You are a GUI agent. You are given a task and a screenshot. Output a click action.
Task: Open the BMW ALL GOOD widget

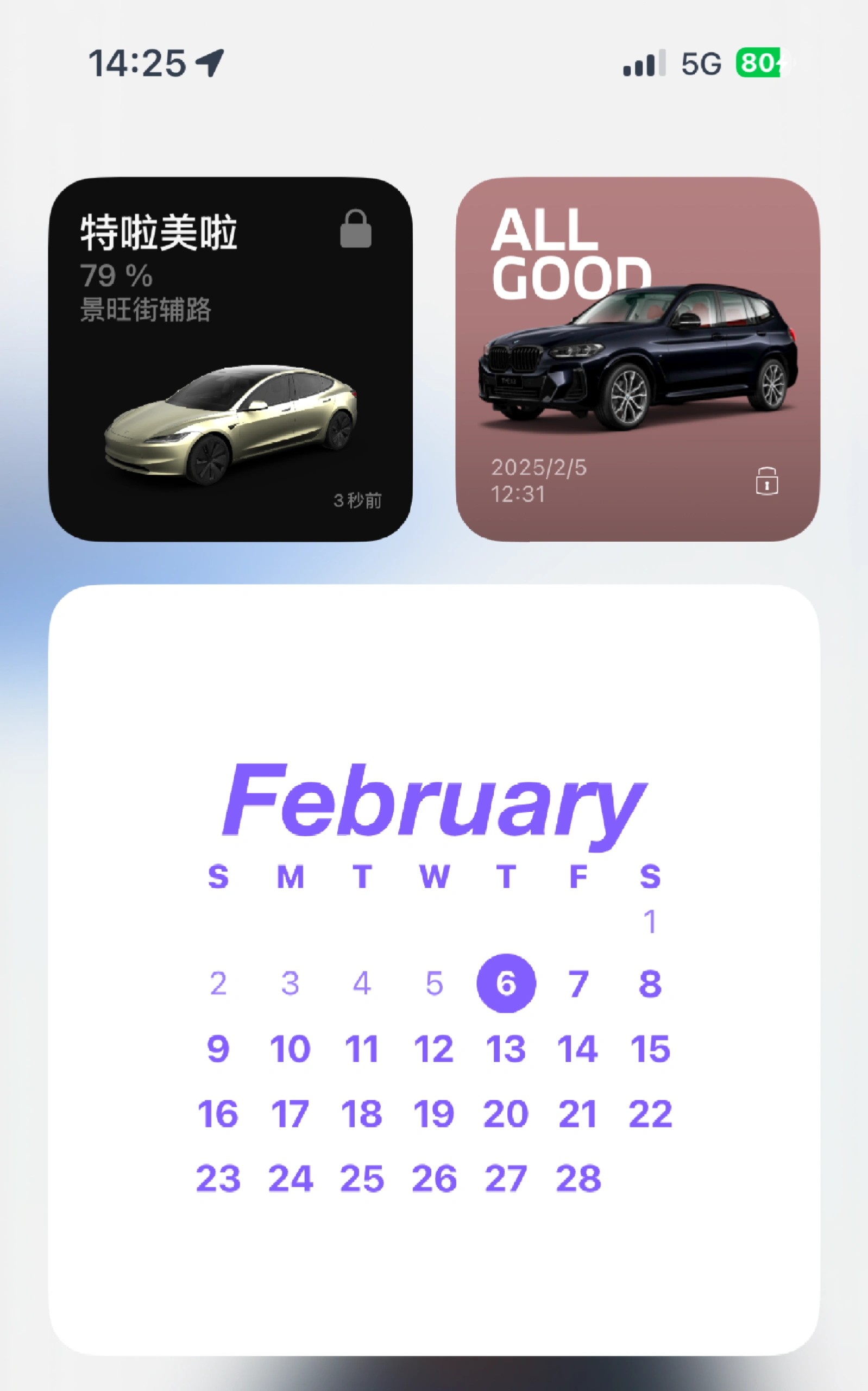[x=637, y=359]
